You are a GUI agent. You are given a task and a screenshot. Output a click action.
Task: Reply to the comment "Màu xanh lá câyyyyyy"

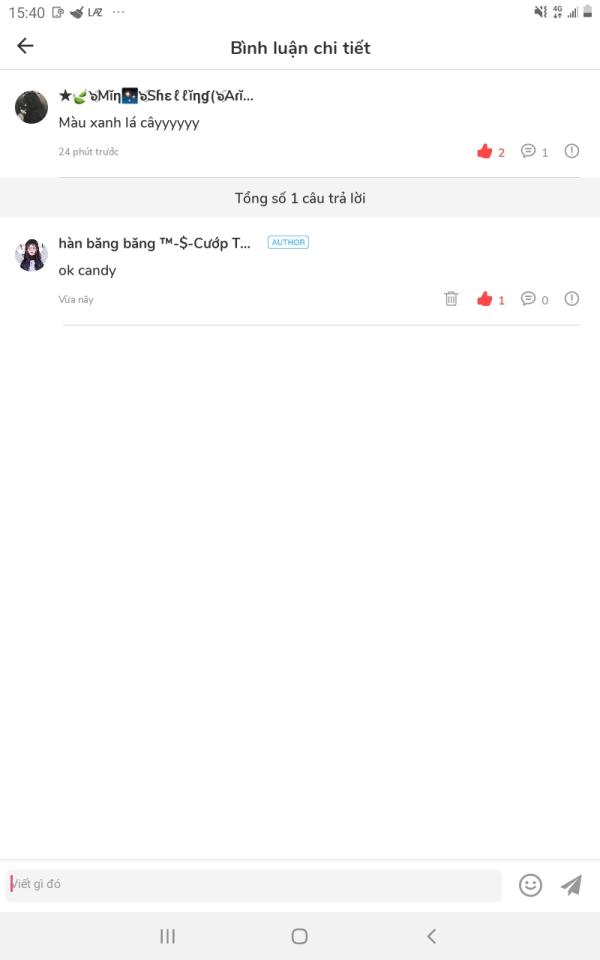(x=528, y=152)
